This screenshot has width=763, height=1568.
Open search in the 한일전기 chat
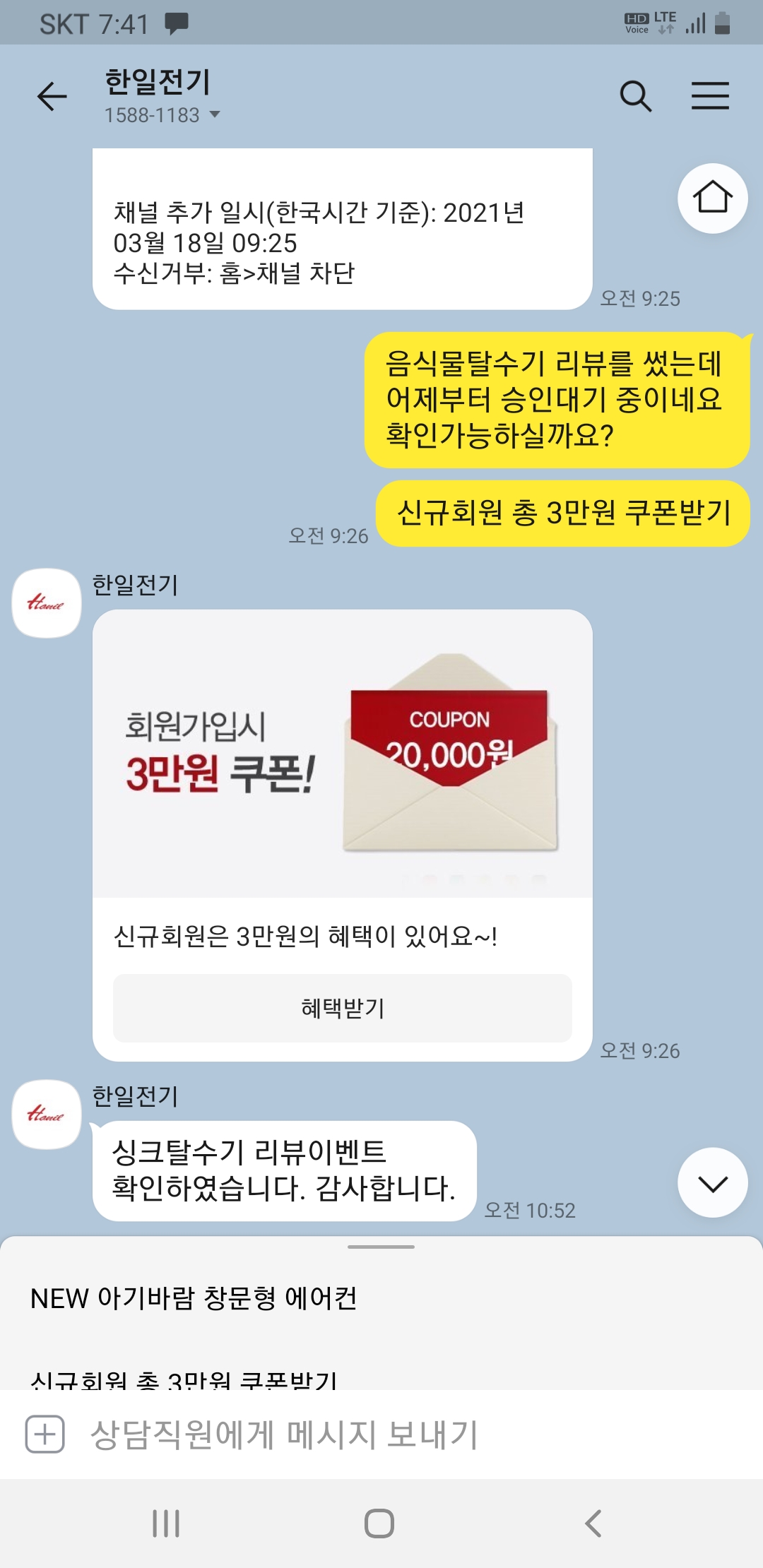coord(635,96)
